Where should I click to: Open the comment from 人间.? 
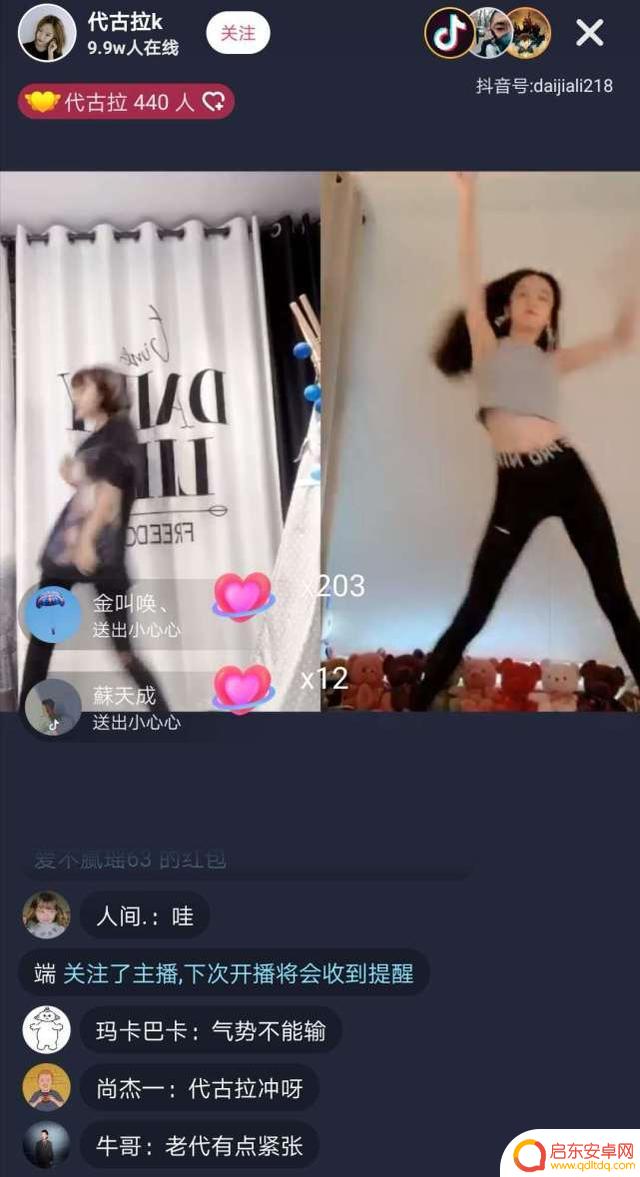(x=145, y=916)
